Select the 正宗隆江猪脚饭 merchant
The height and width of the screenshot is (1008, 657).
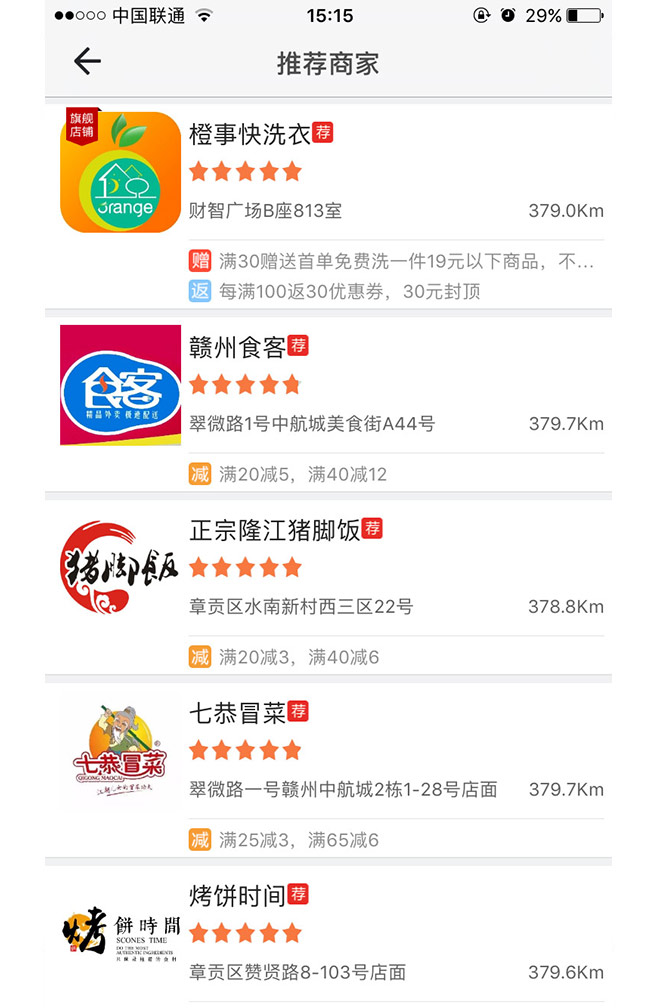[274, 531]
